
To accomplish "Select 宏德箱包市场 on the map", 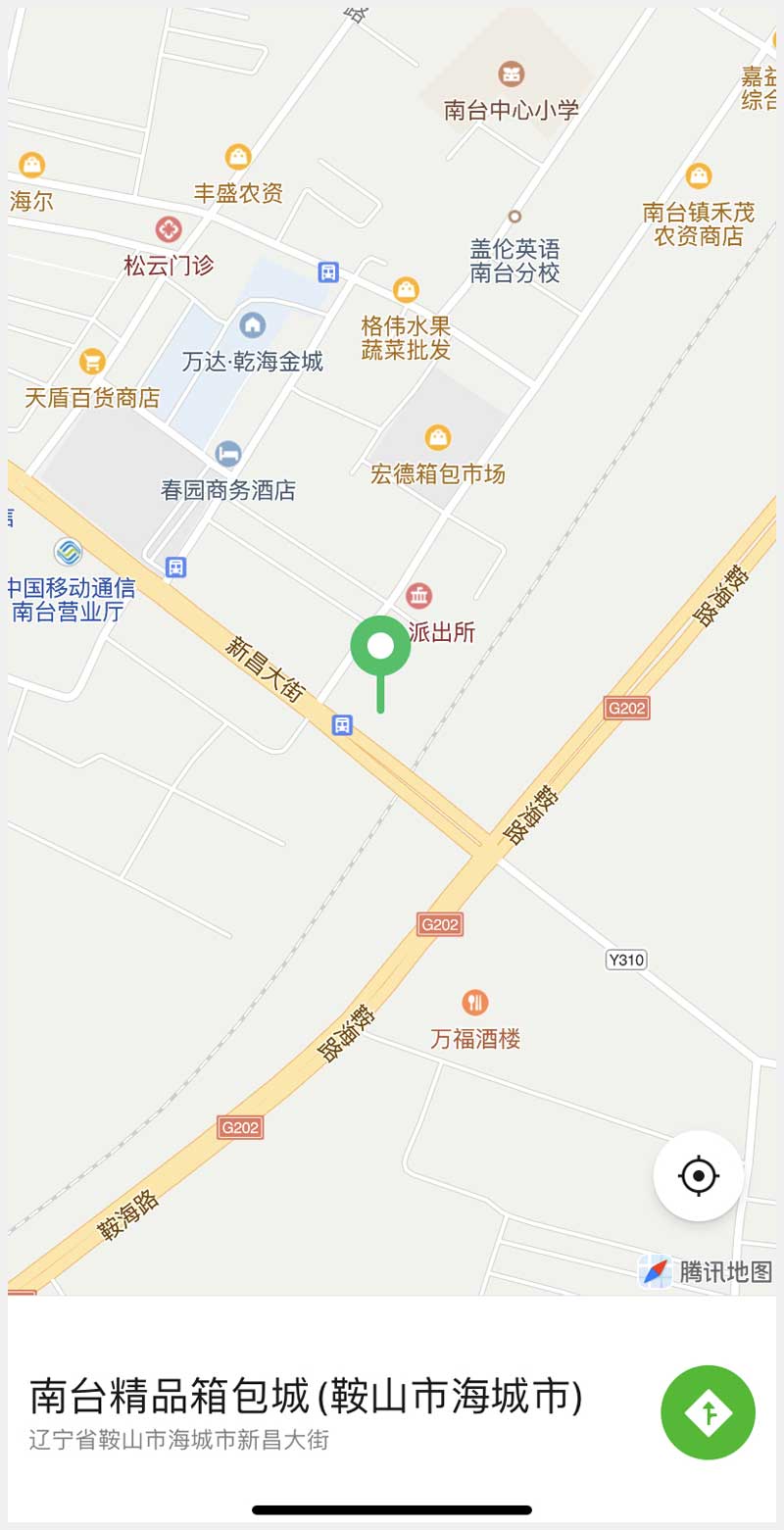I will tap(437, 437).
